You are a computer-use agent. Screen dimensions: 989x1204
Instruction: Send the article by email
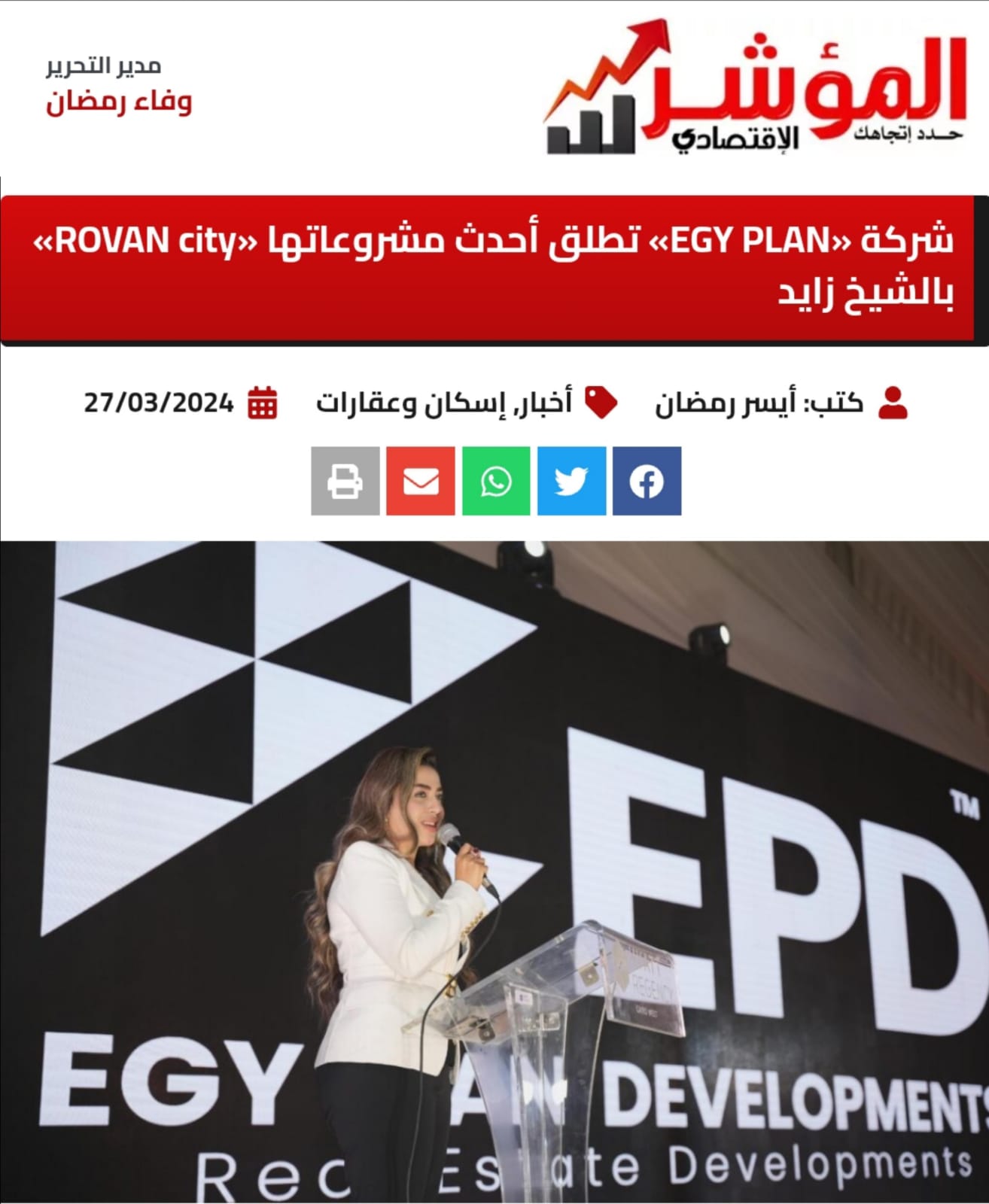pos(421,481)
